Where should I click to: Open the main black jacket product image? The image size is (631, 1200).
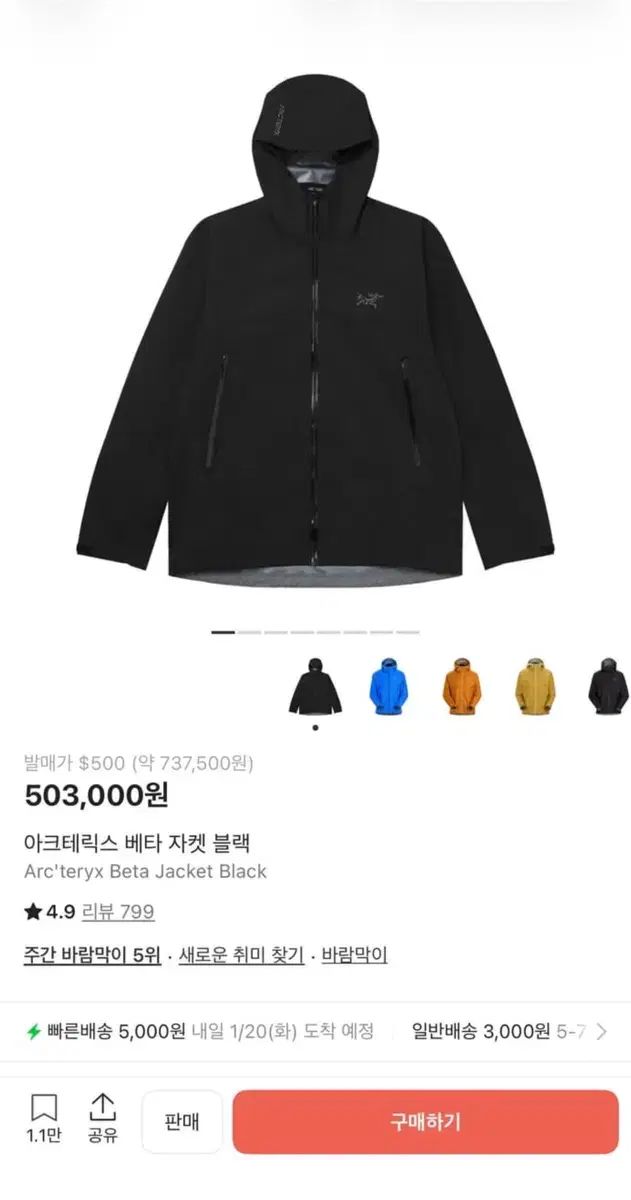315,340
